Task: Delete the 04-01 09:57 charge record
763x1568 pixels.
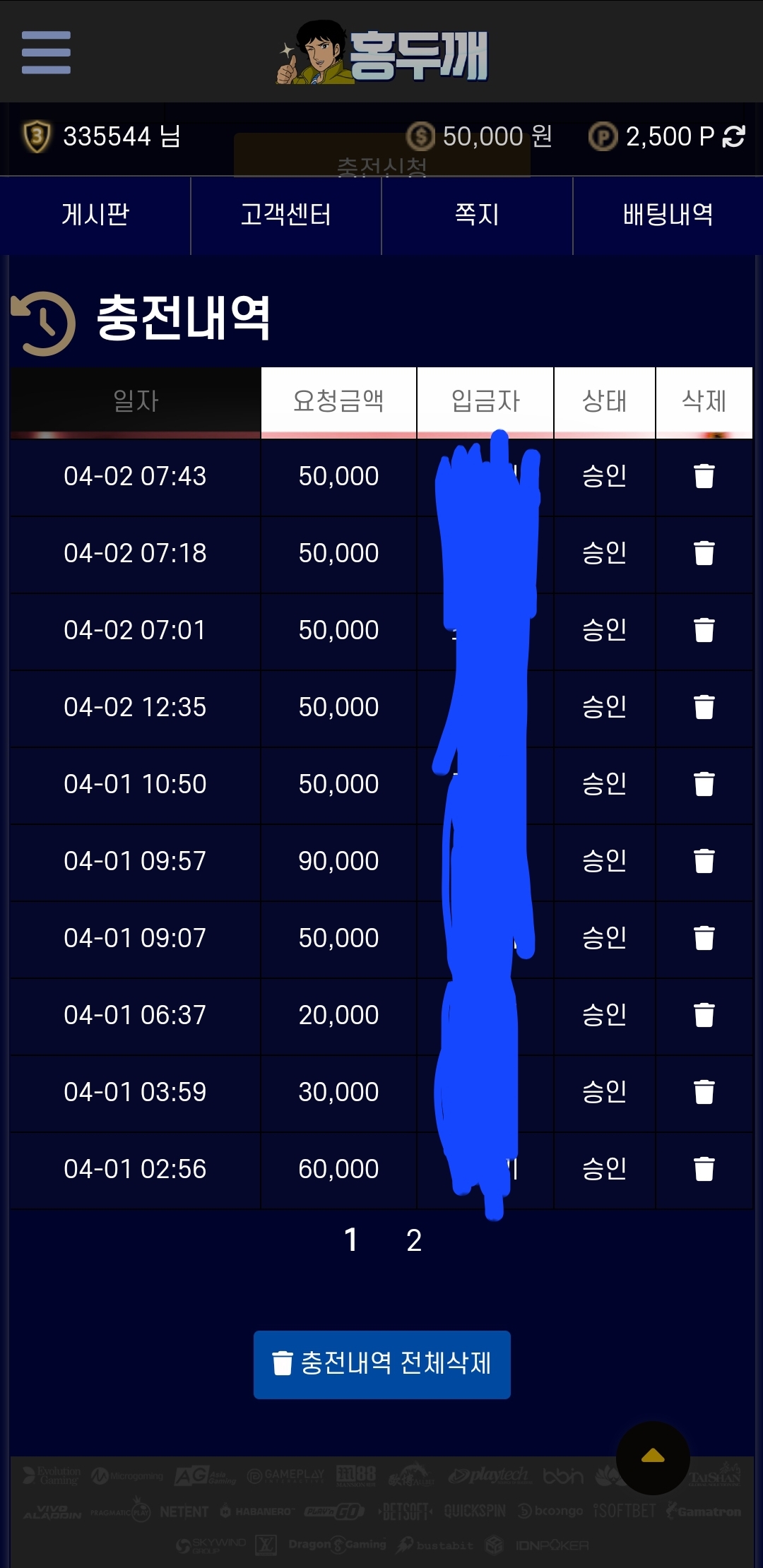Action: point(704,861)
